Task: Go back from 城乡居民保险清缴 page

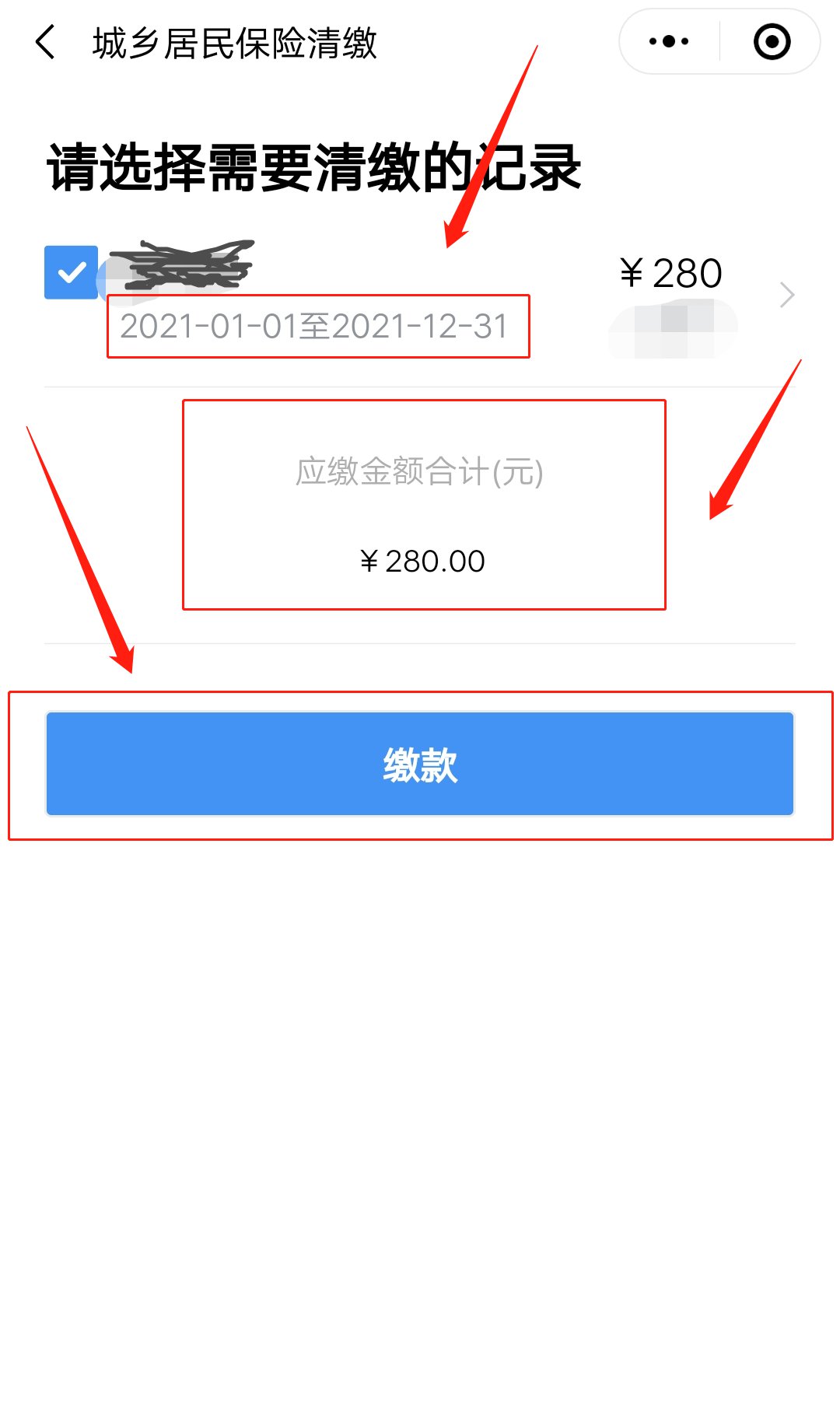Action: (46, 42)
